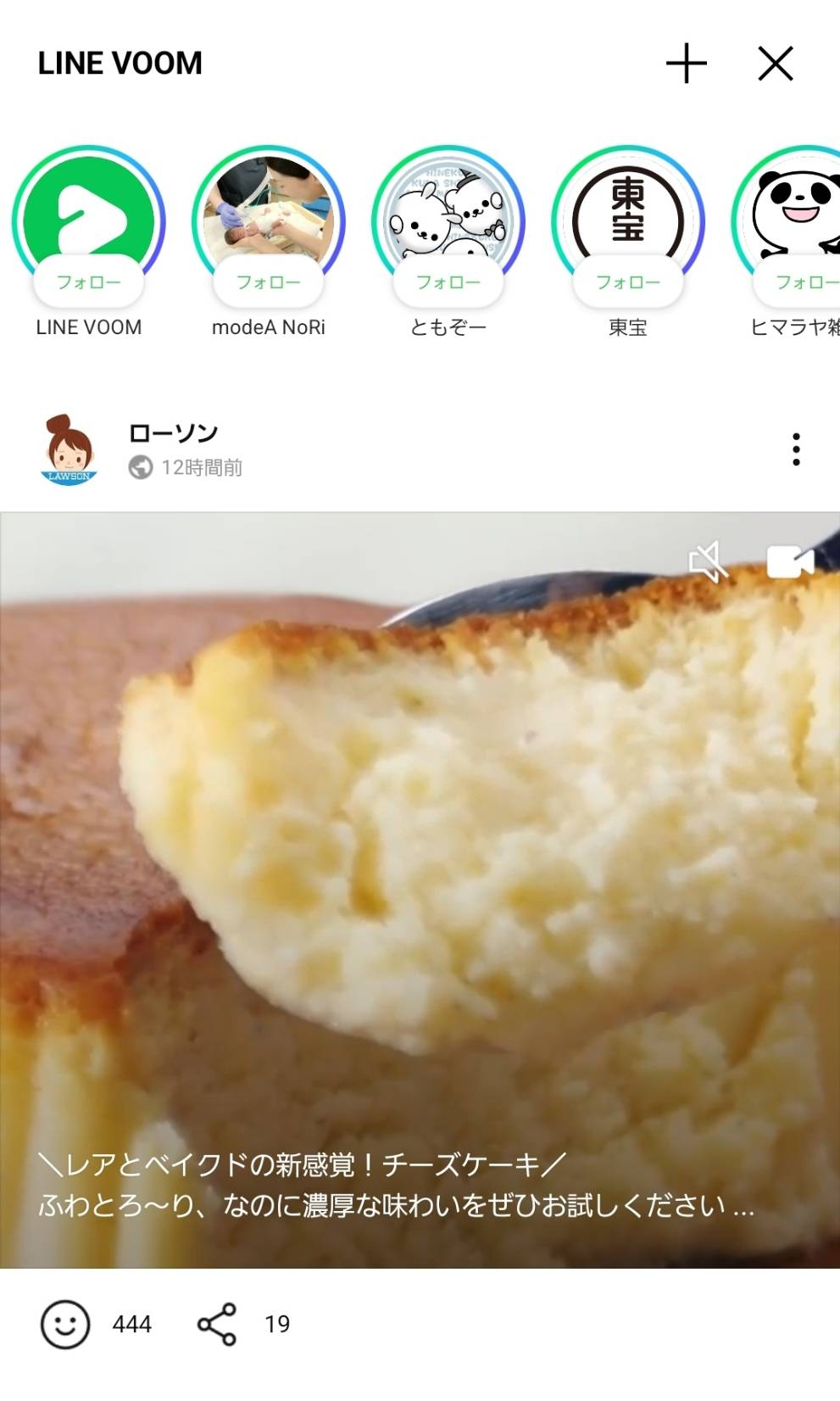Screen dimensions: 840x1401
Task: Follow the ともぞー account
Action: coord(448,282)
